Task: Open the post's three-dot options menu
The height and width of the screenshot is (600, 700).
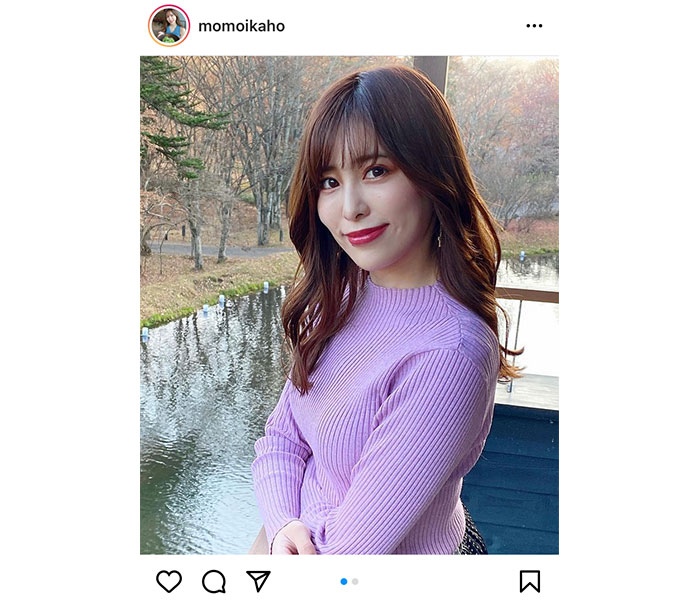Action: coord(534,26)
